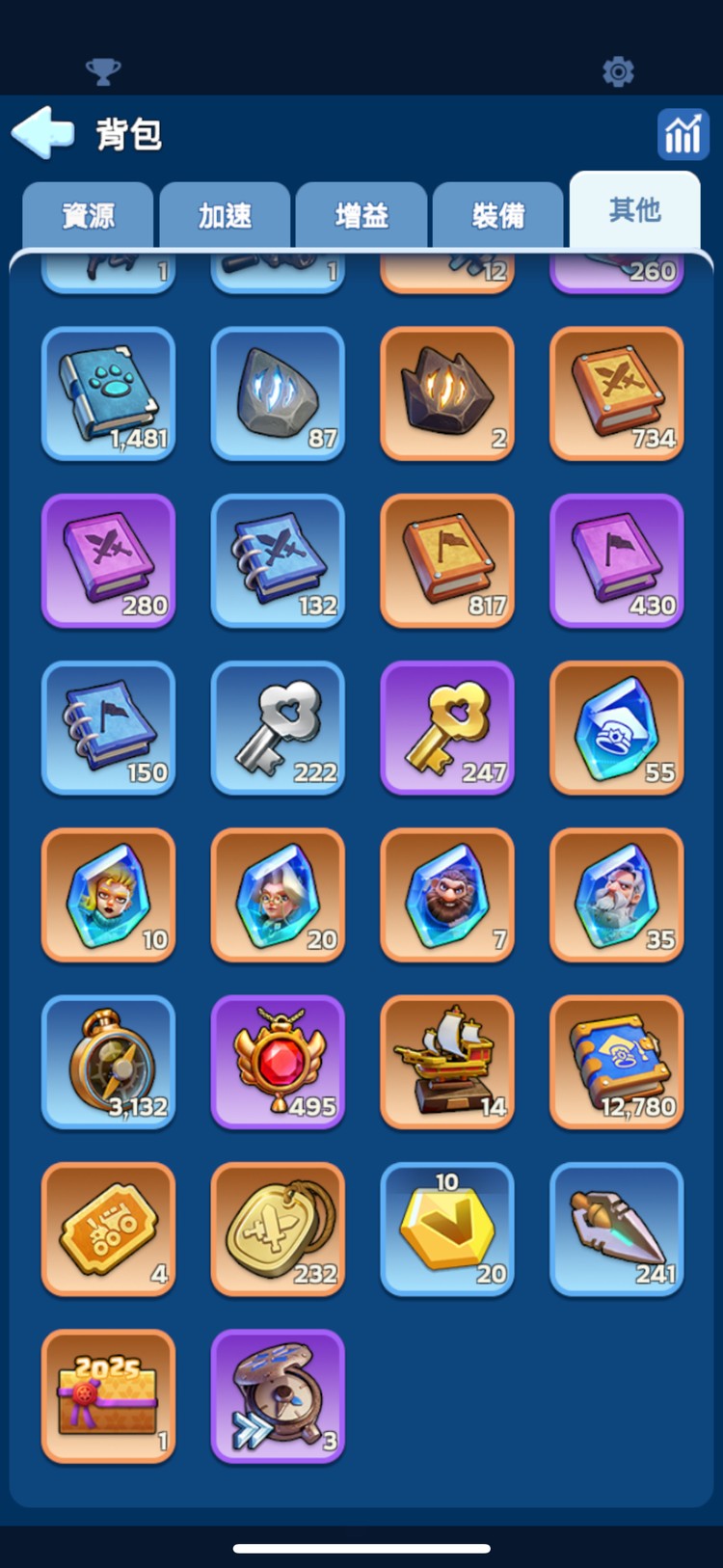Select the silver key item with 222
The width and height of the screenshot is (723, 1568).
tap(278, 728)
